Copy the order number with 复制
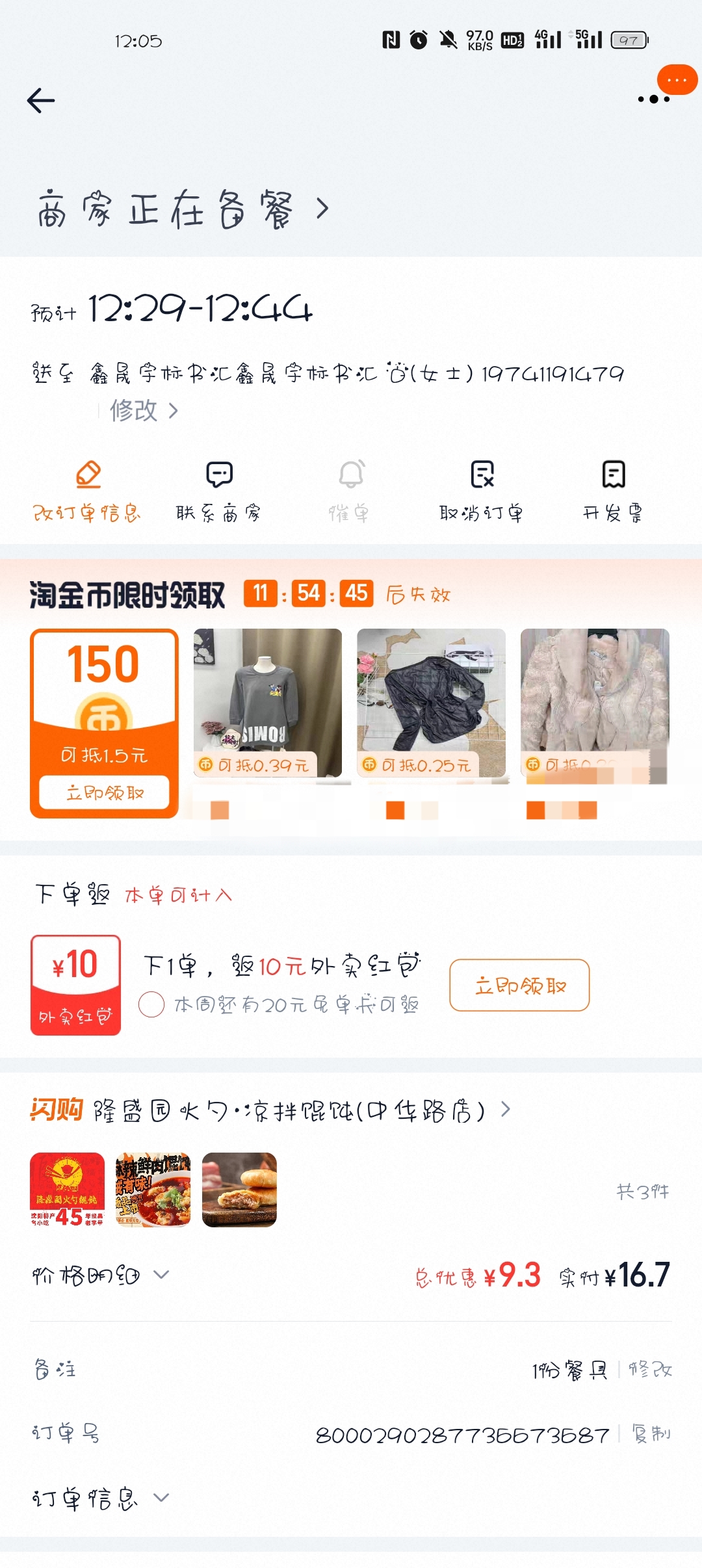The height and width of the screenshot is (1568, 702). point(651,1433)
